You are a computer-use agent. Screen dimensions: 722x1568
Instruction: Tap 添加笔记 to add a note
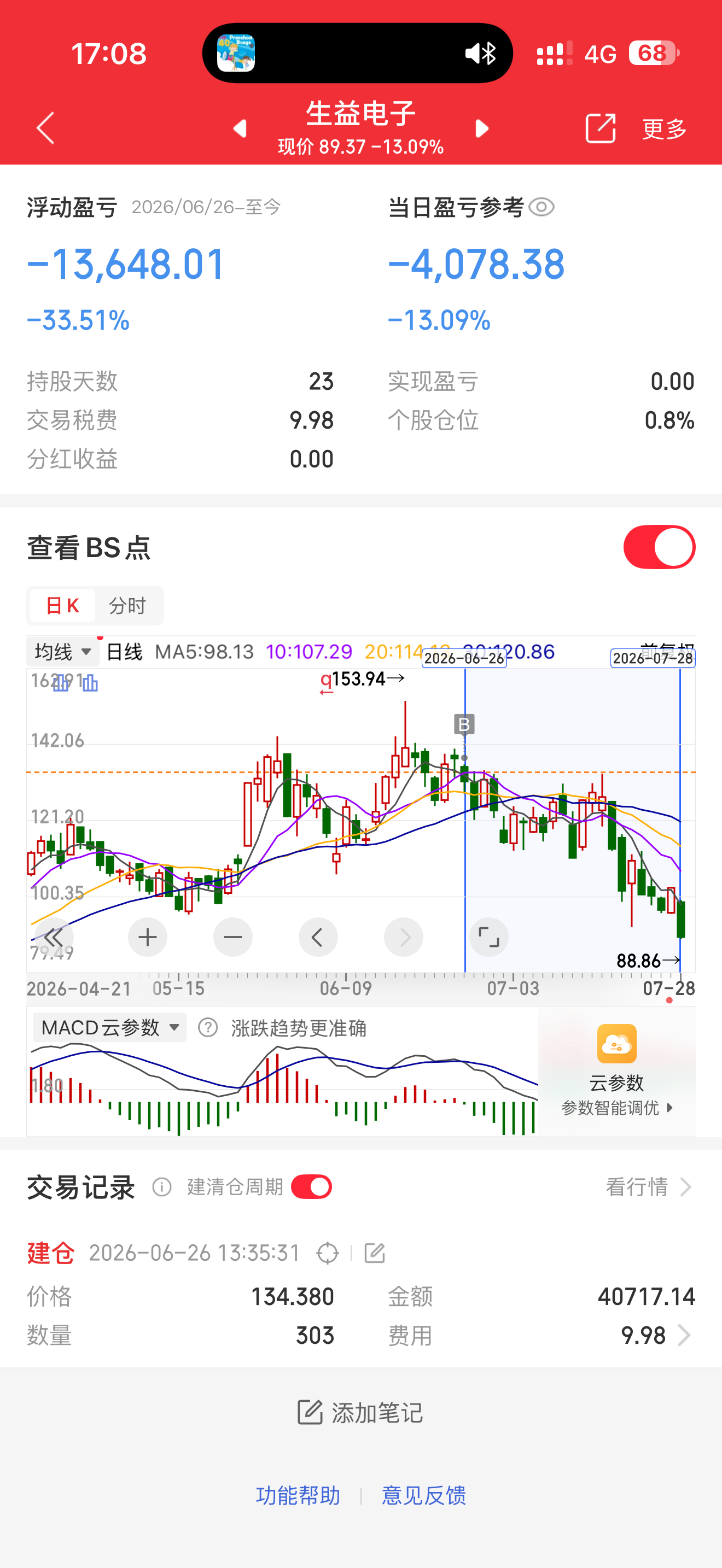(360, 1412)
